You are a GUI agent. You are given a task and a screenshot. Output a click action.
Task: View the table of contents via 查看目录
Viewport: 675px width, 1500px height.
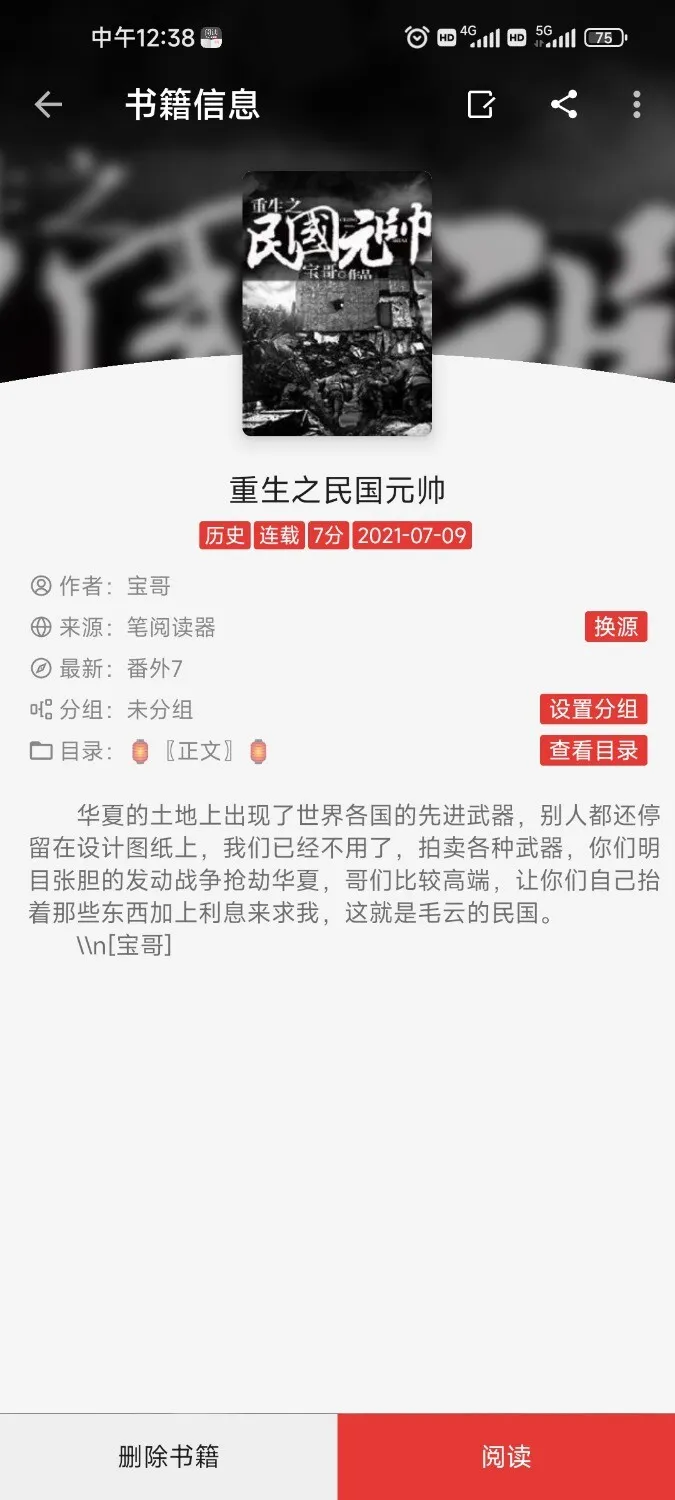(x=593, y=750)
